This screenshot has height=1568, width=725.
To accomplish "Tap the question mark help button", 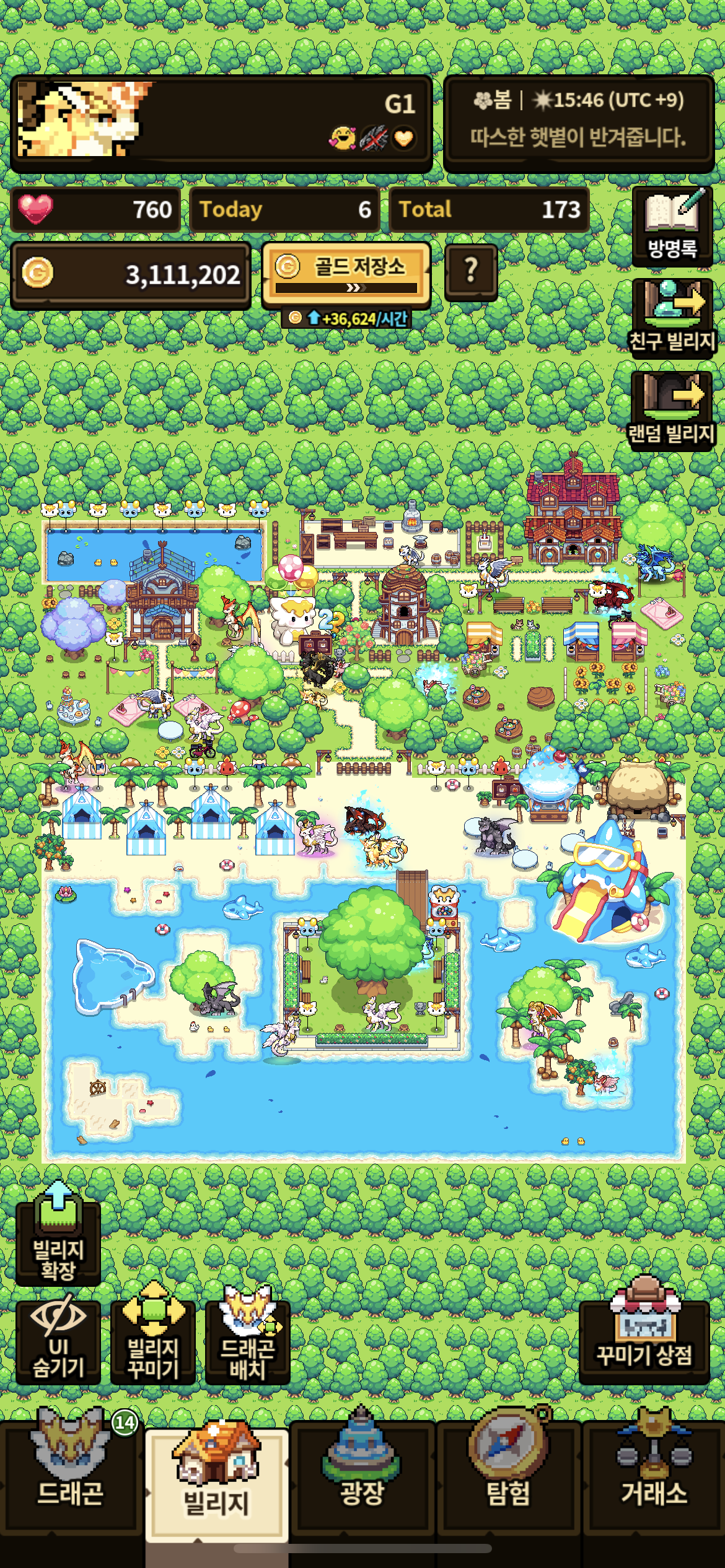I will point(471,272).
